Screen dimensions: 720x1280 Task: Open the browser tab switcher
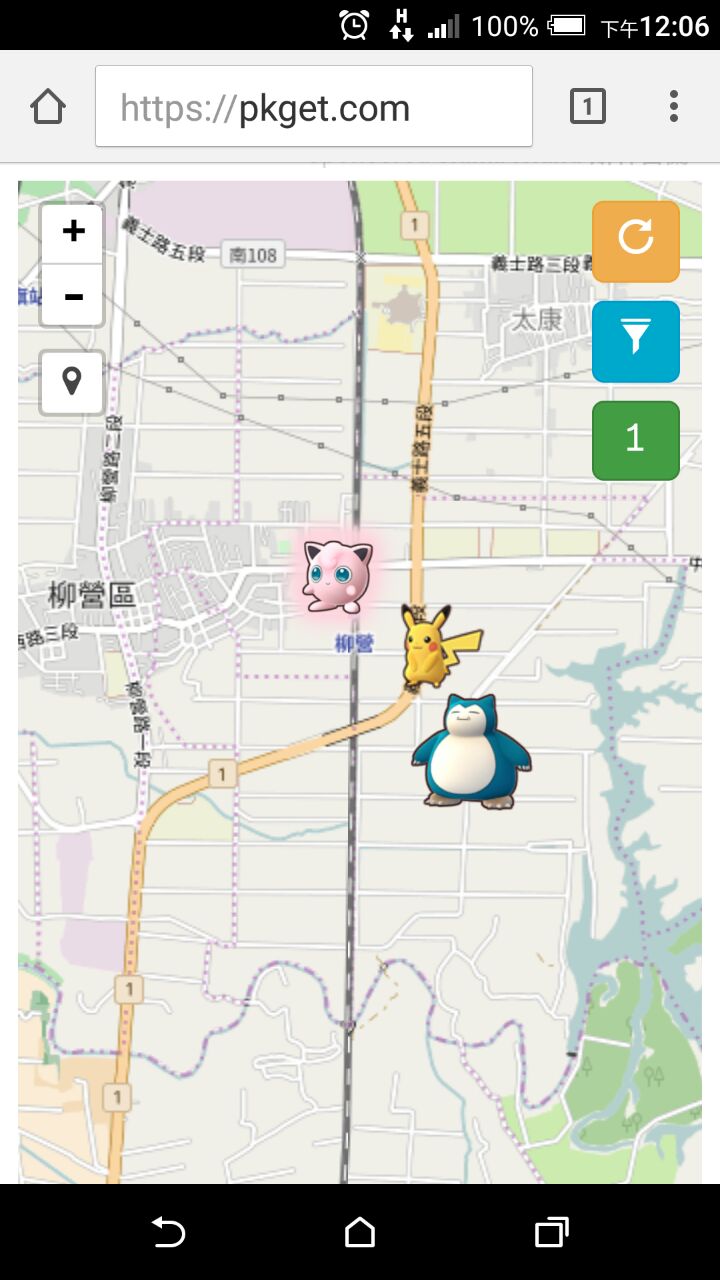(587, 106)
